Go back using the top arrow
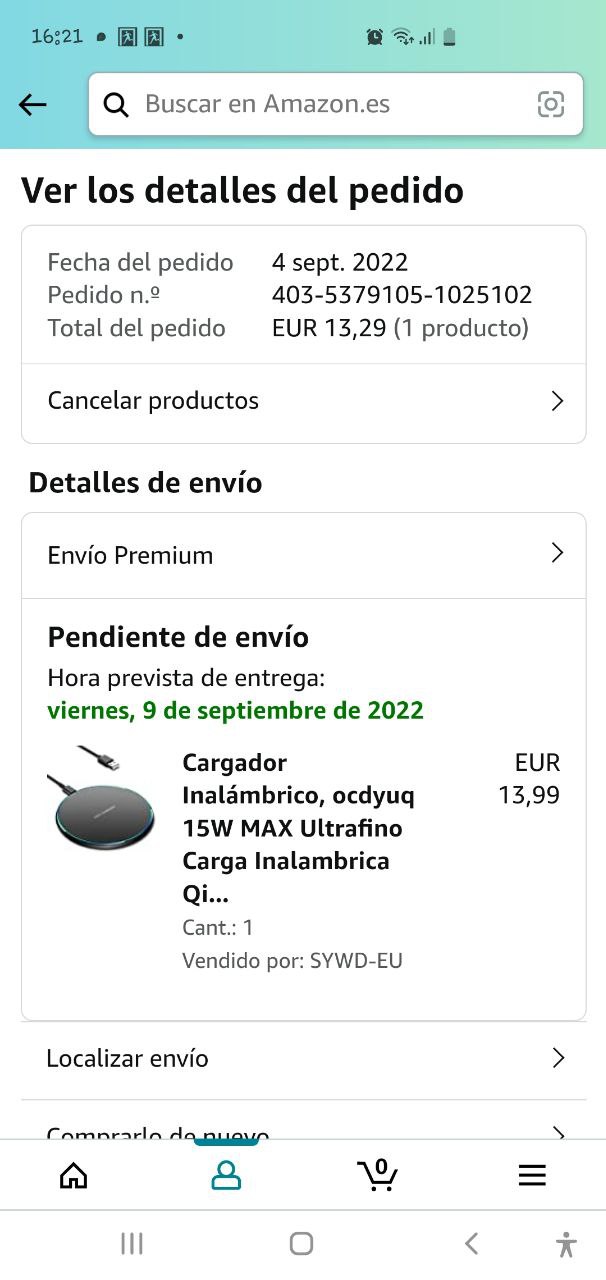 pyautogui.click(x=33, y=104)
